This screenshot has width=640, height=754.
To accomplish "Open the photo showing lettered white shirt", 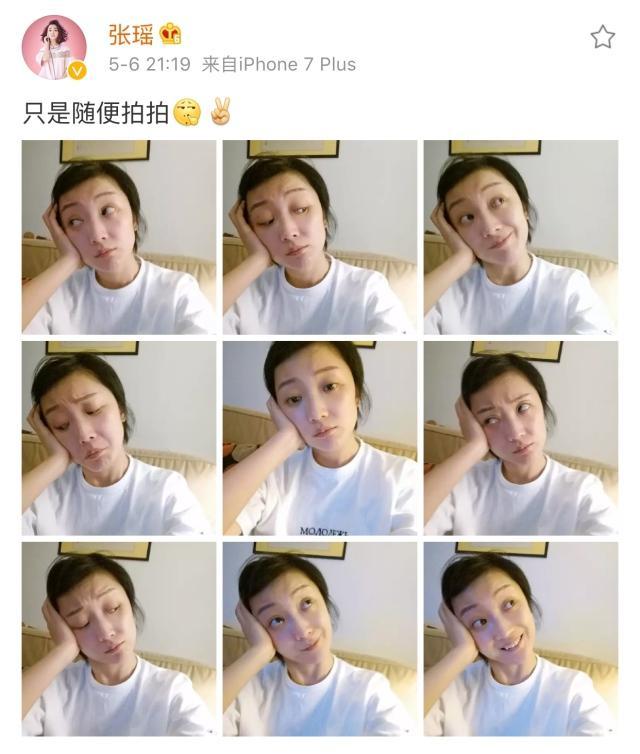I will 319,438.
